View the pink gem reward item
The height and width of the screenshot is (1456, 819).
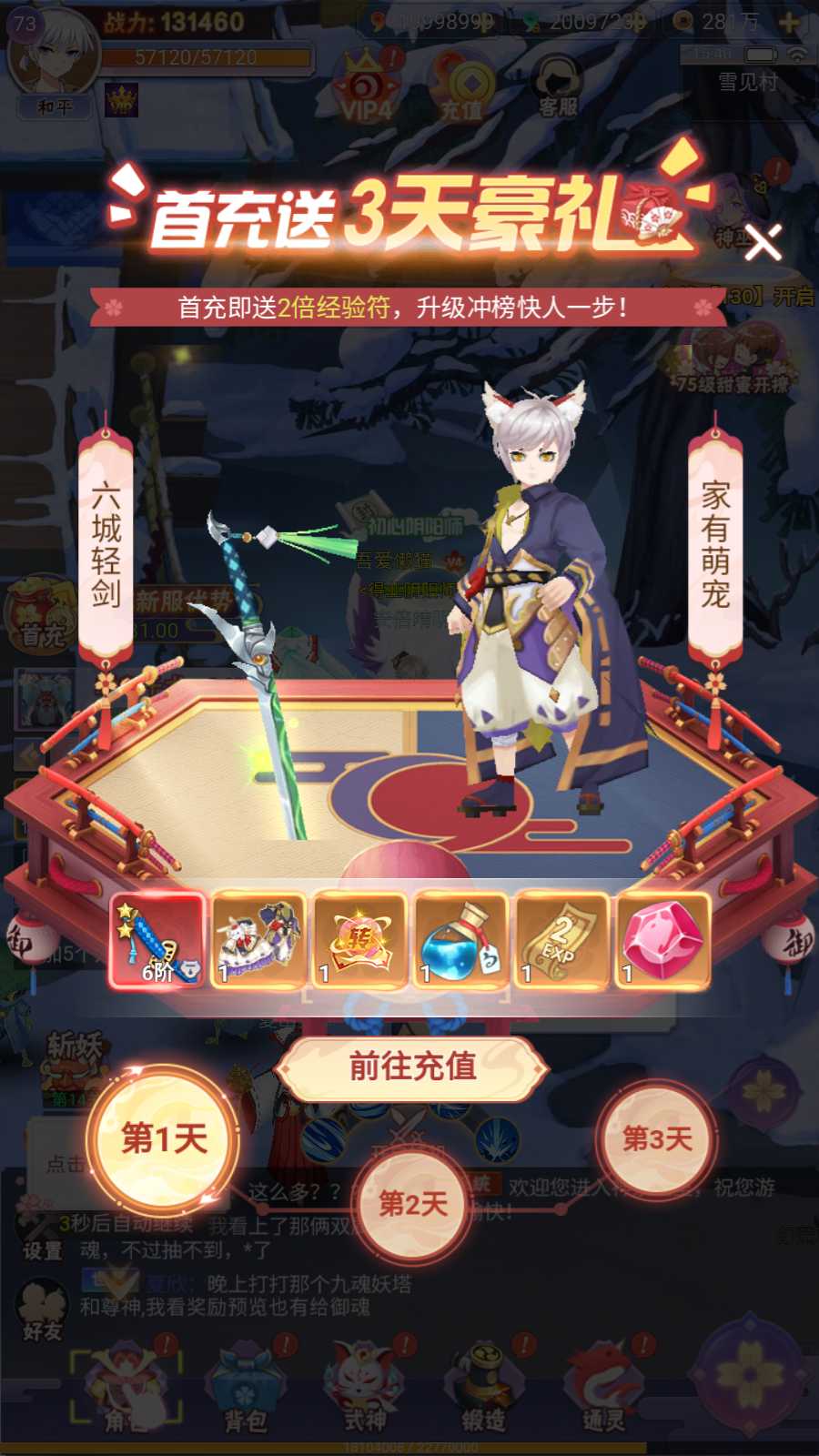tap(662, 942)
